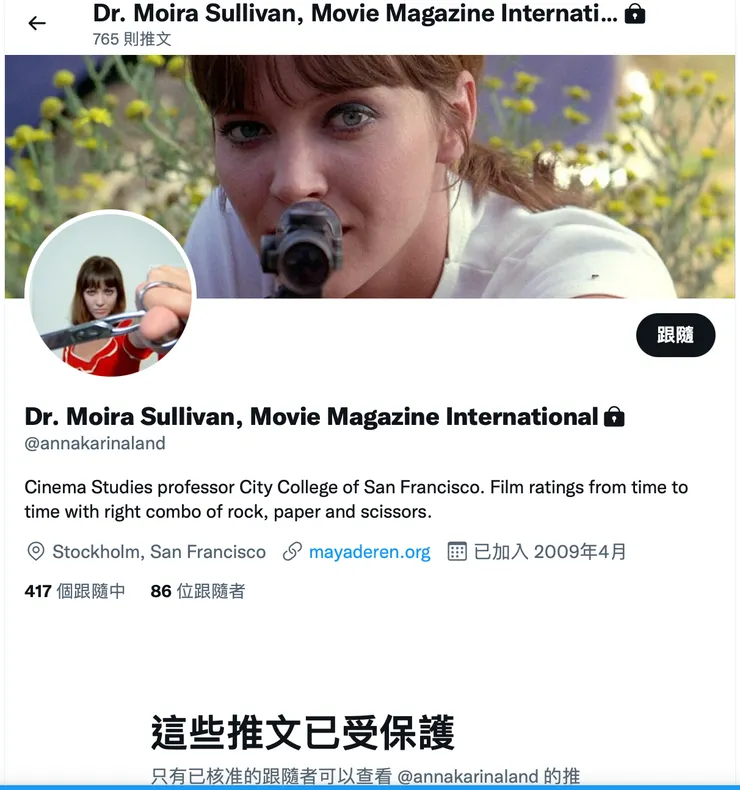
Task: Follow this account with the 跟隨 button
Action: [x=675, y=335]
